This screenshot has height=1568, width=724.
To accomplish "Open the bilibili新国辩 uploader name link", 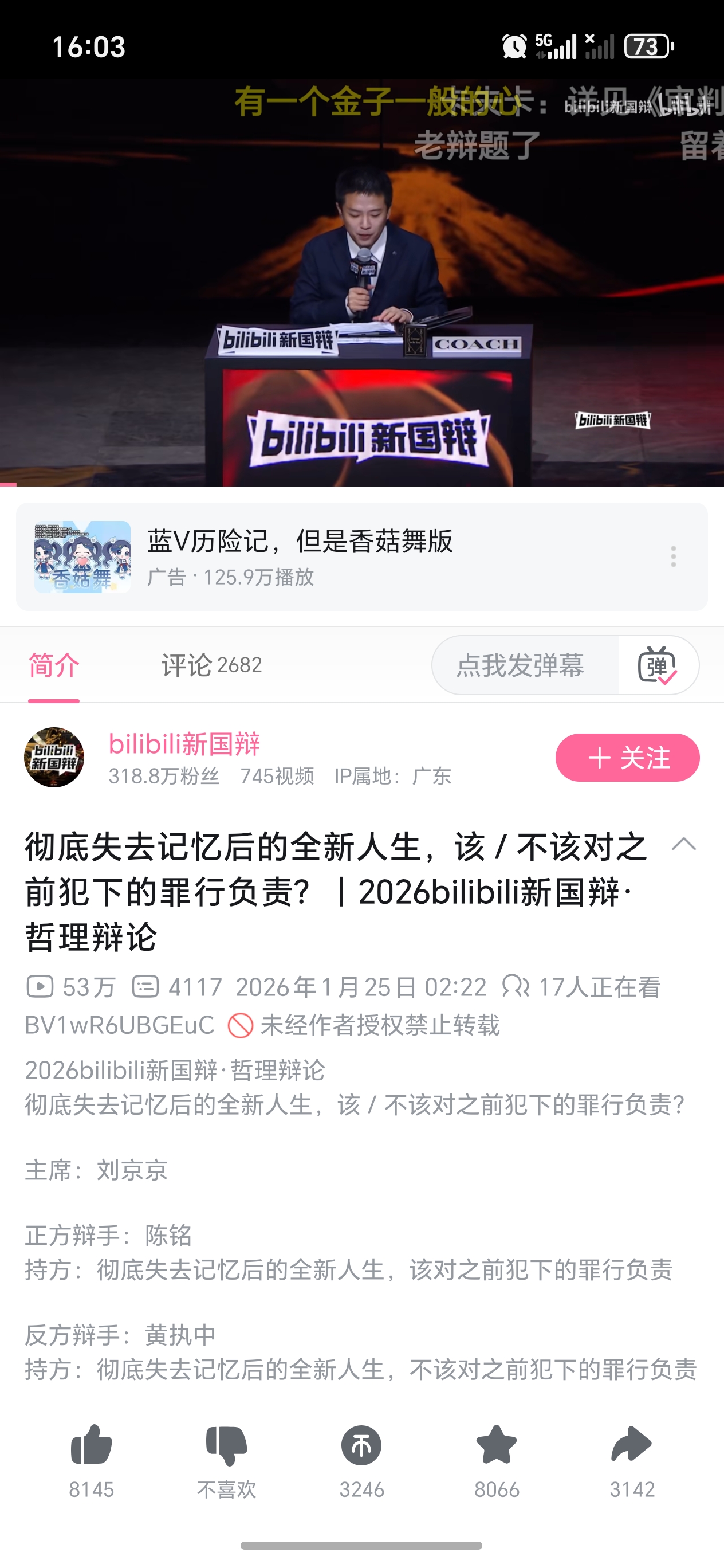I will (184, 743).
